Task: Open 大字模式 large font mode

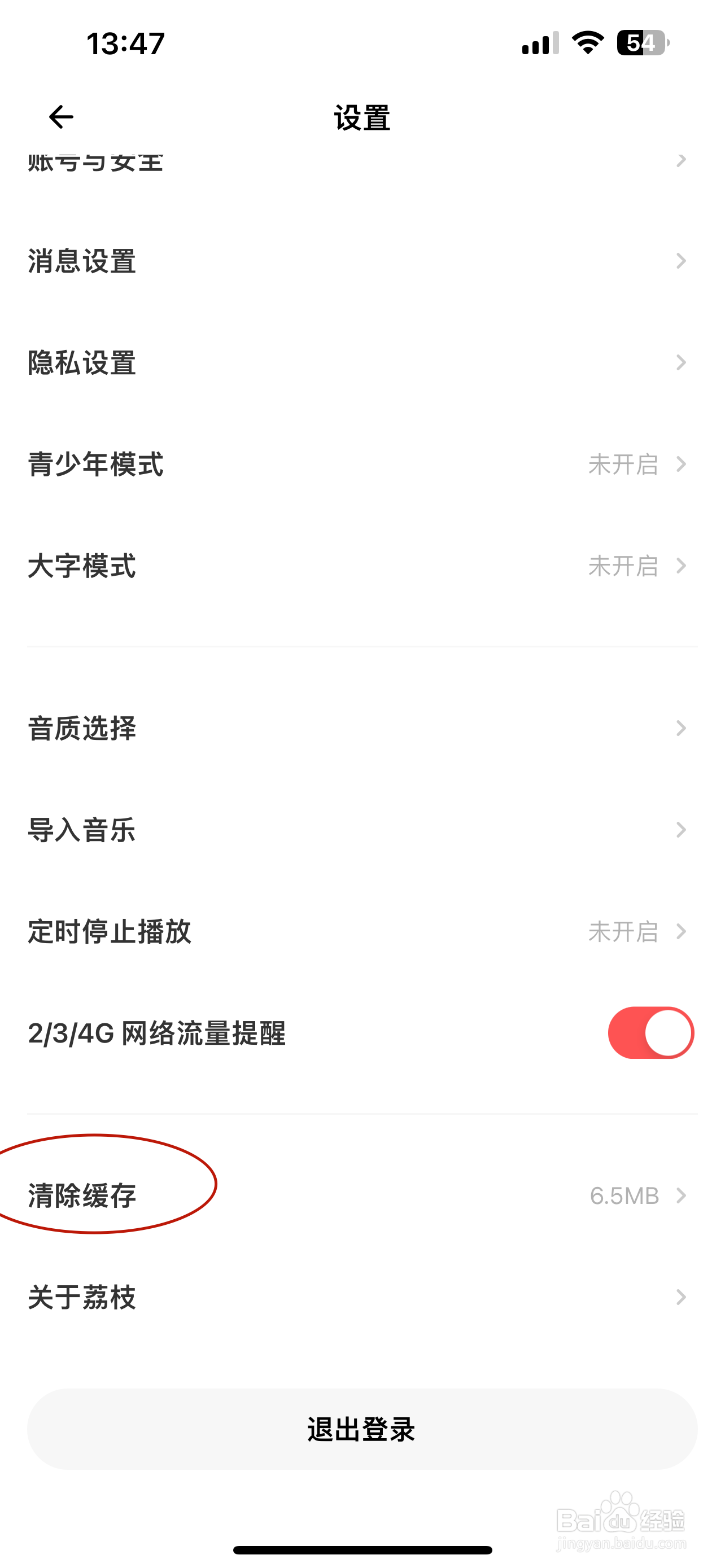Action: point(362,566)
